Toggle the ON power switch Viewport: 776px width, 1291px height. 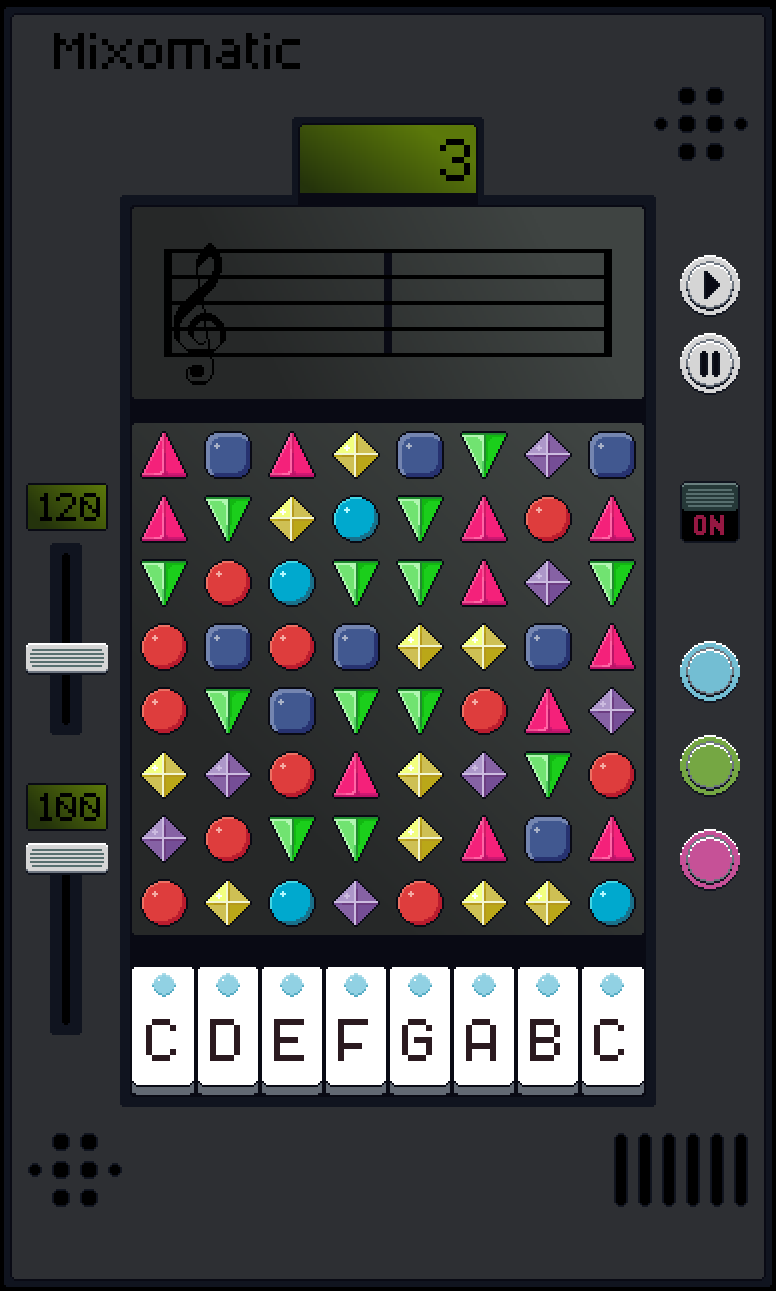[710, 512]
